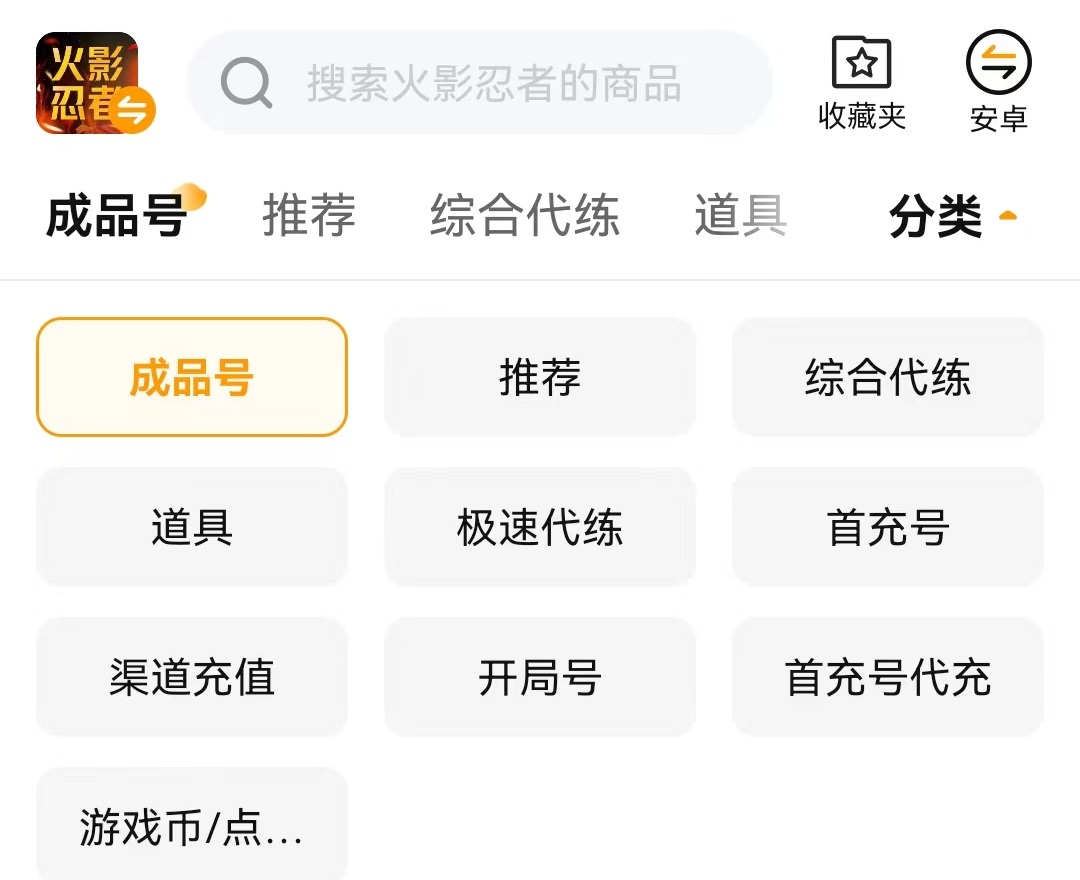Select the 首充号代充 category chip
This screenshot has width=1080, height=880.
tap(888, 677)
